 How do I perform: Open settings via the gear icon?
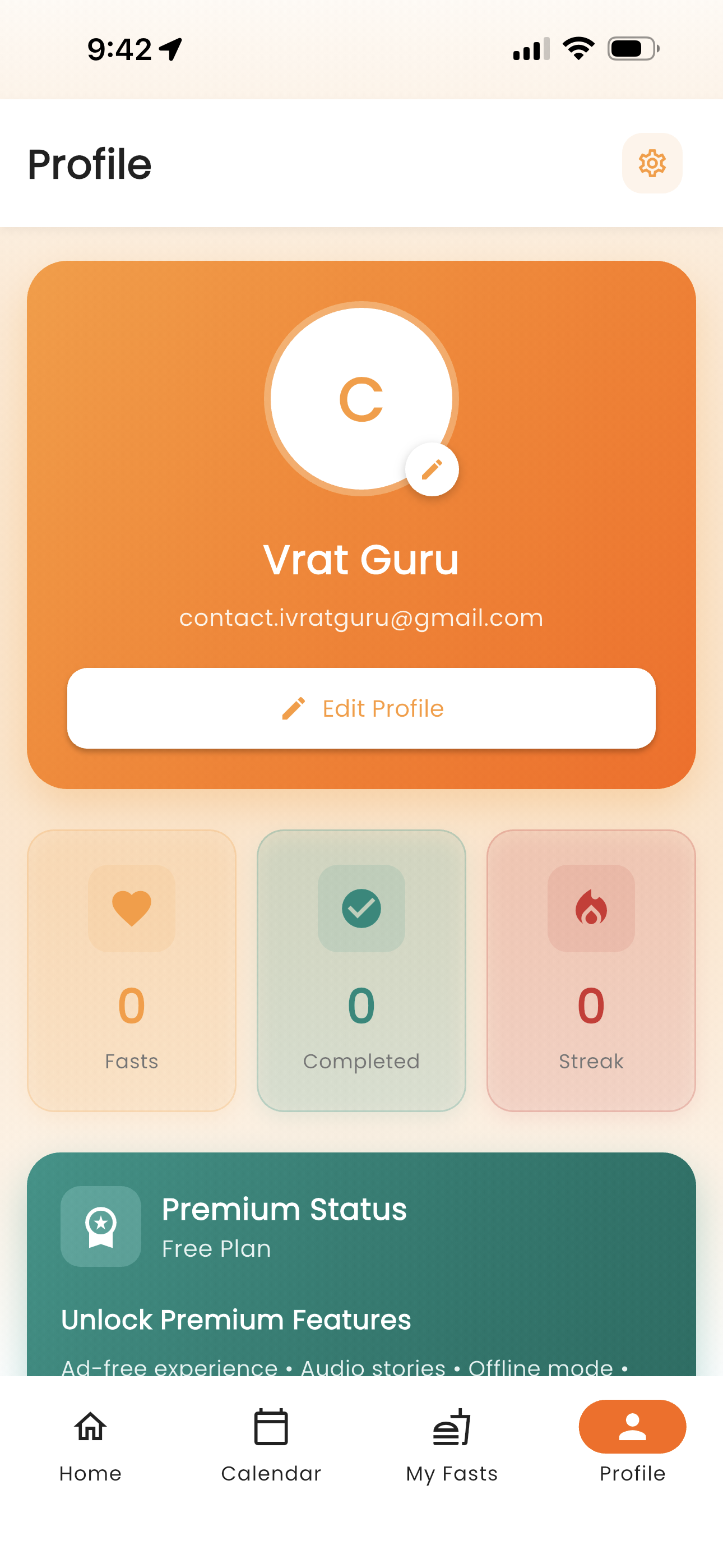point(652,163)
